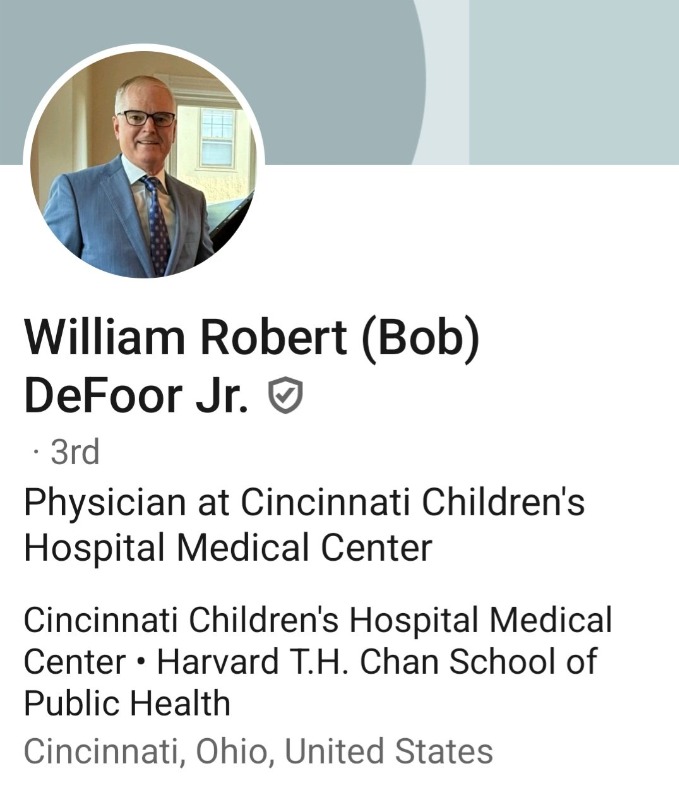Open the circular profile photo

click(144, 164)
